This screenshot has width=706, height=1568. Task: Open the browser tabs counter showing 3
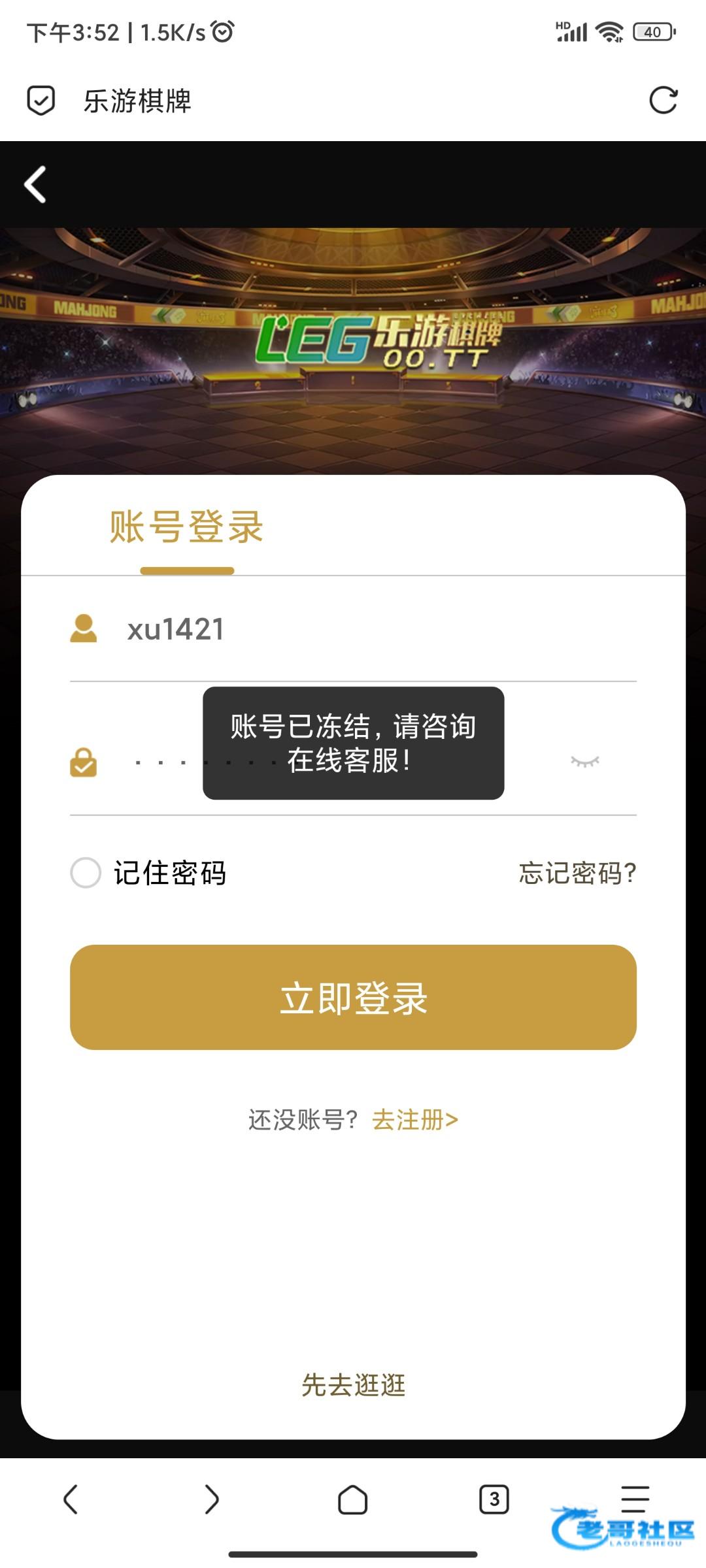[x=494, y=1499]
